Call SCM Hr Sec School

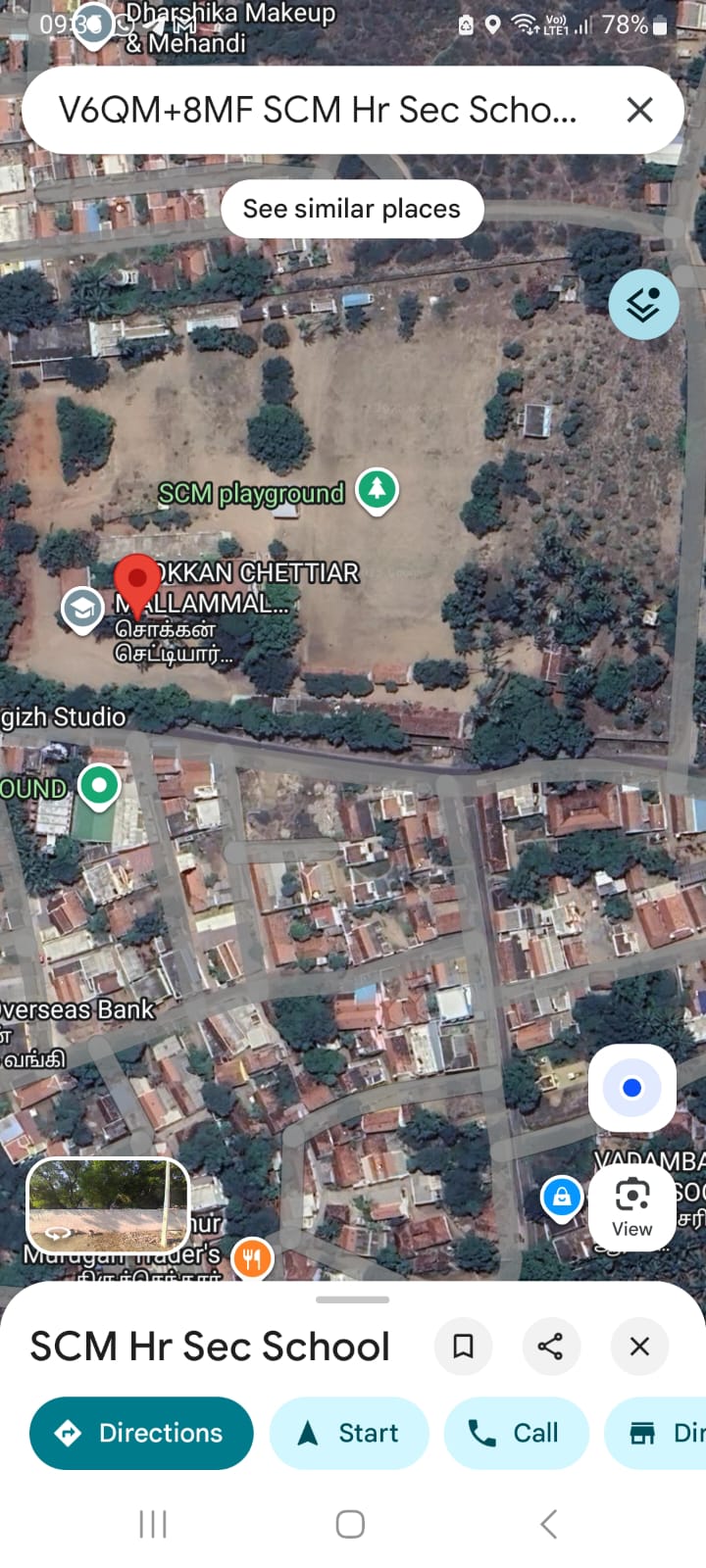[x=516, y=1433]
